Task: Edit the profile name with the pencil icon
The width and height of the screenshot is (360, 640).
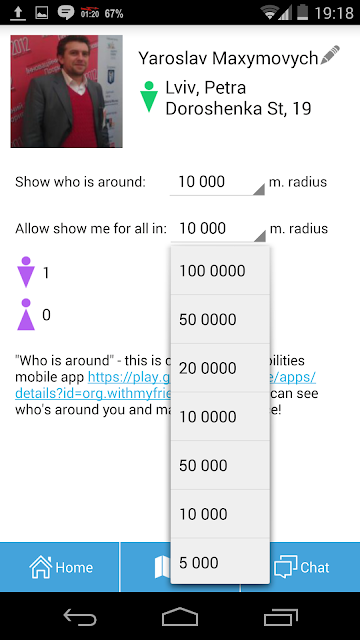Action: [x=330, y=55]
